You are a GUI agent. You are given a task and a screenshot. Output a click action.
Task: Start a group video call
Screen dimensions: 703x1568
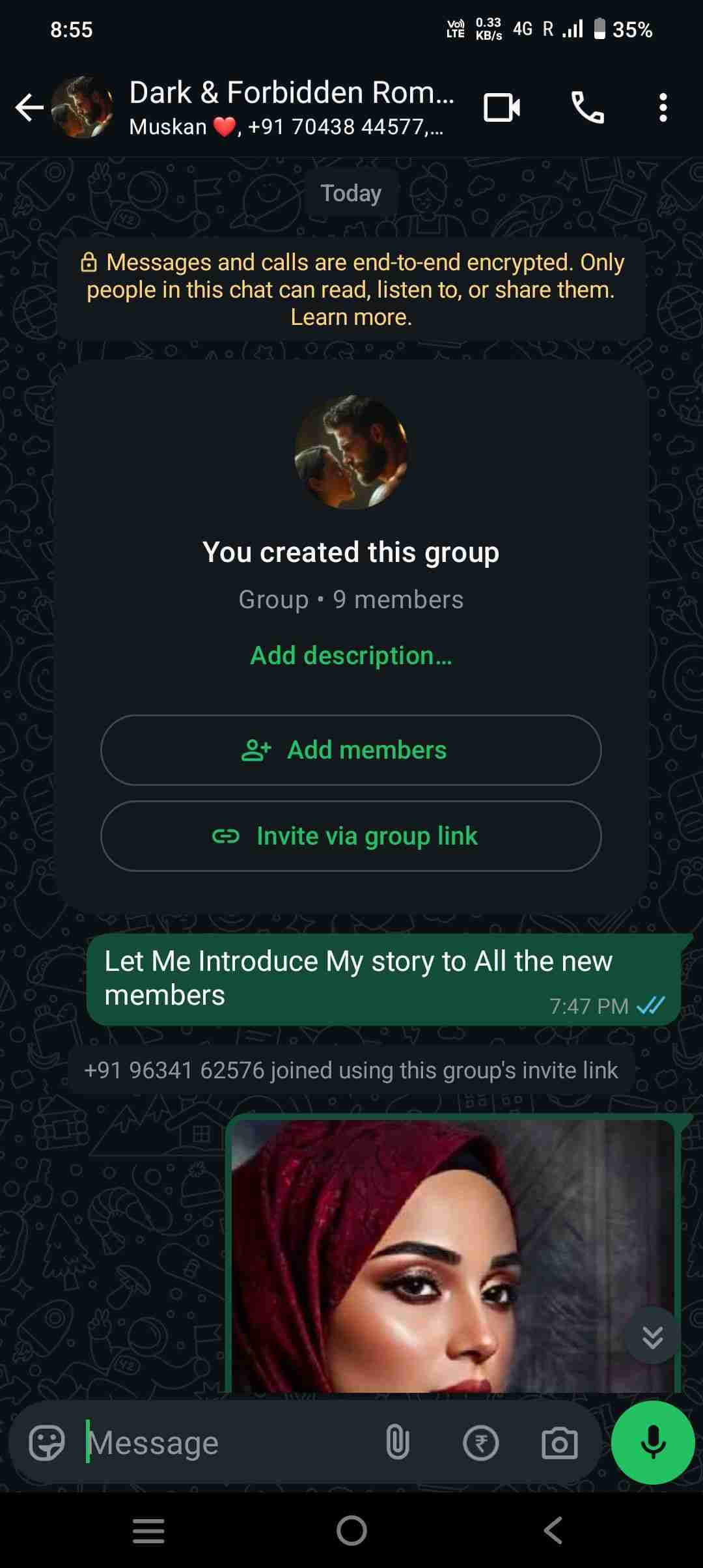(x=502, y=107)
